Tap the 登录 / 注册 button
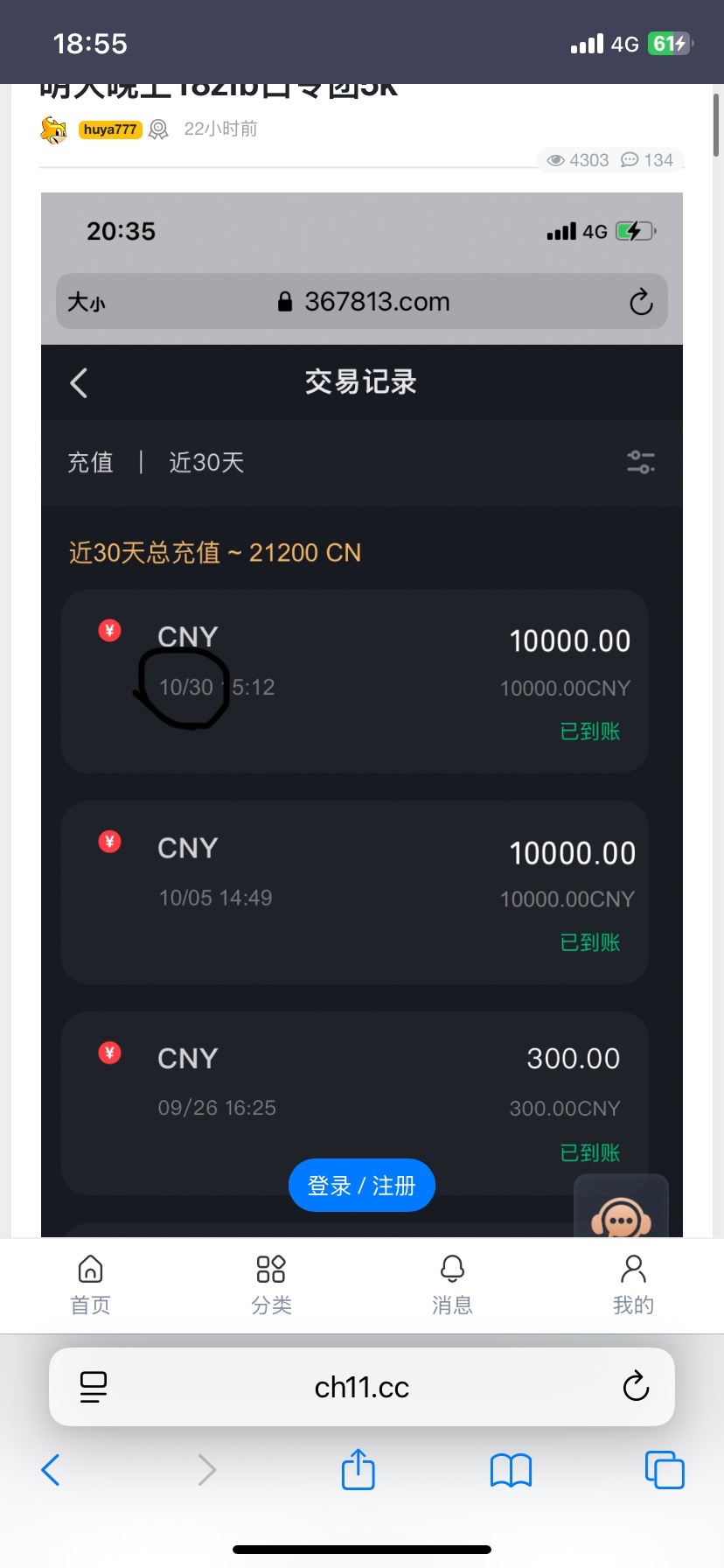The image size is (724, 1568). (x=362, y=1186)
